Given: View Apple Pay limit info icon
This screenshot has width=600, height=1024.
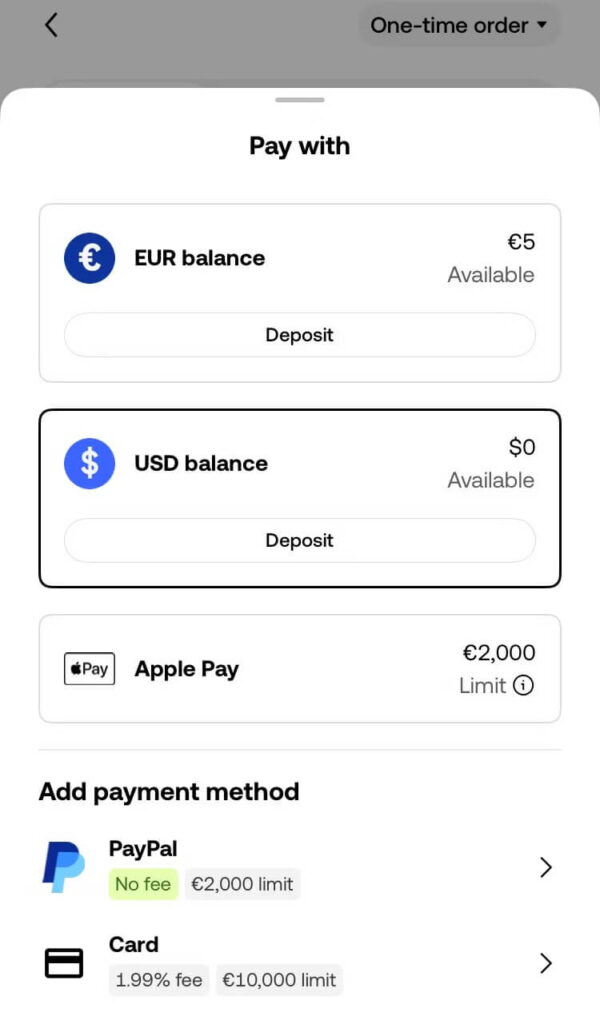Looking at the screenshot, I should tap(523, 686).
